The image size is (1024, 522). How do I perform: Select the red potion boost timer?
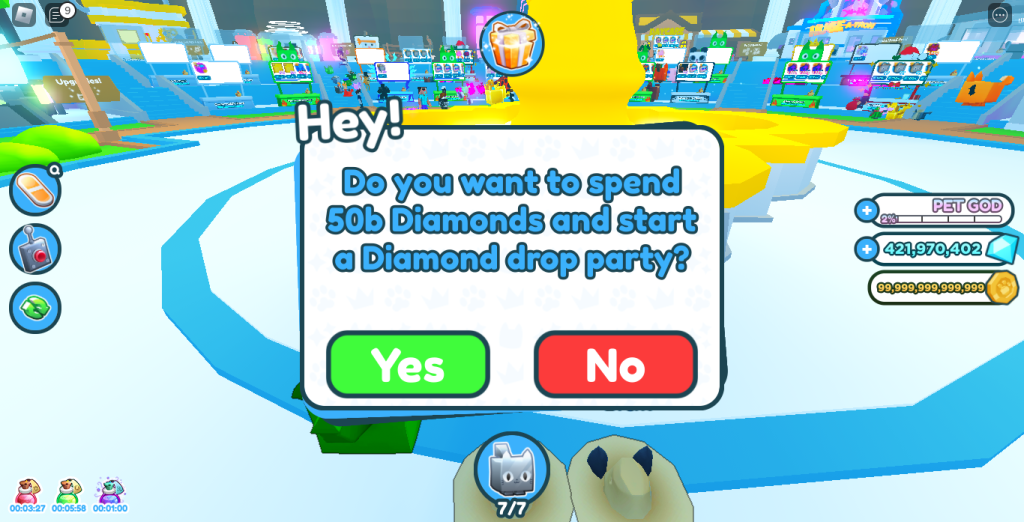pos(27,491)
